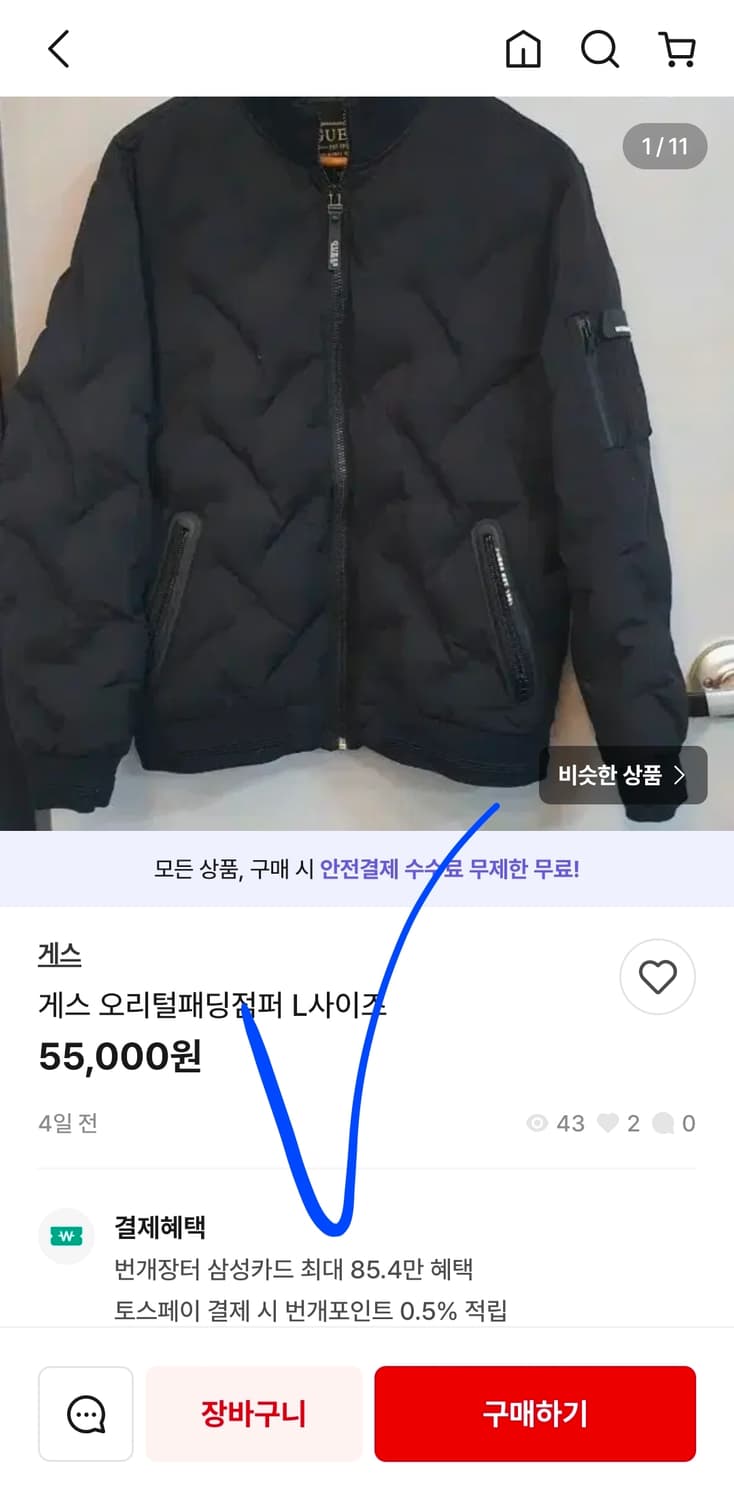Image resolution: width=734 pixels, height=1500 pixels.
Task: Expand 비슷한 상품 similar products
Action: 621,775
